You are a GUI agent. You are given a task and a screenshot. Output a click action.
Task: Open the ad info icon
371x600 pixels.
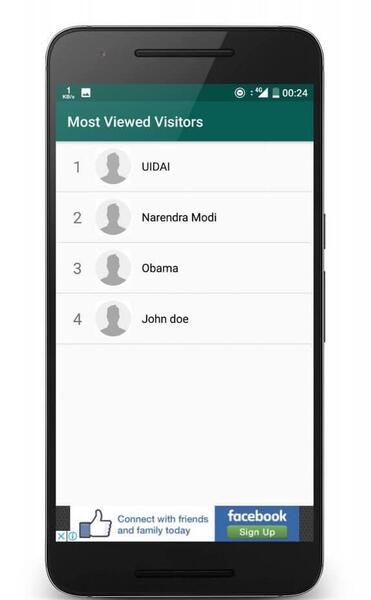(72, 536)
